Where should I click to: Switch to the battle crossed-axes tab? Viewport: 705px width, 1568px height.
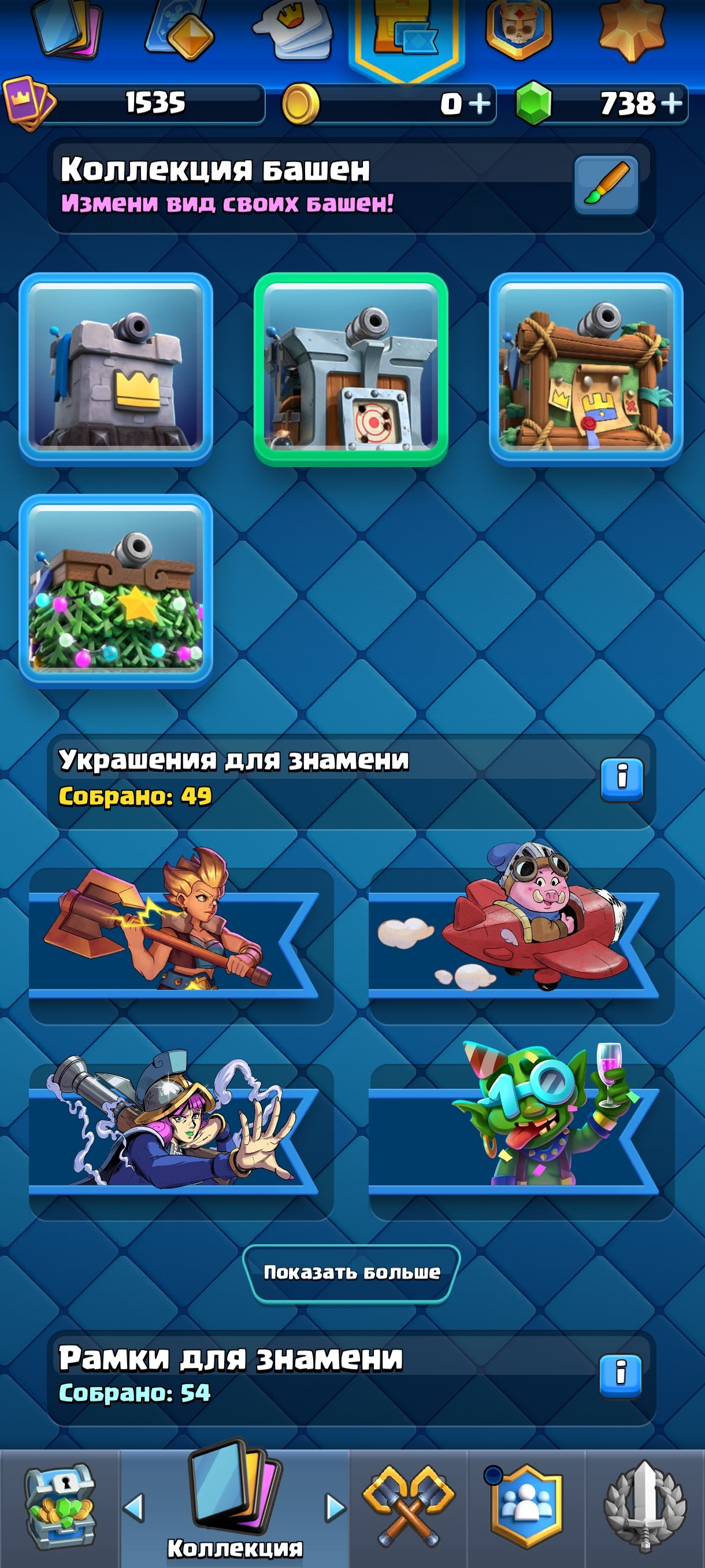[408, 1508]
